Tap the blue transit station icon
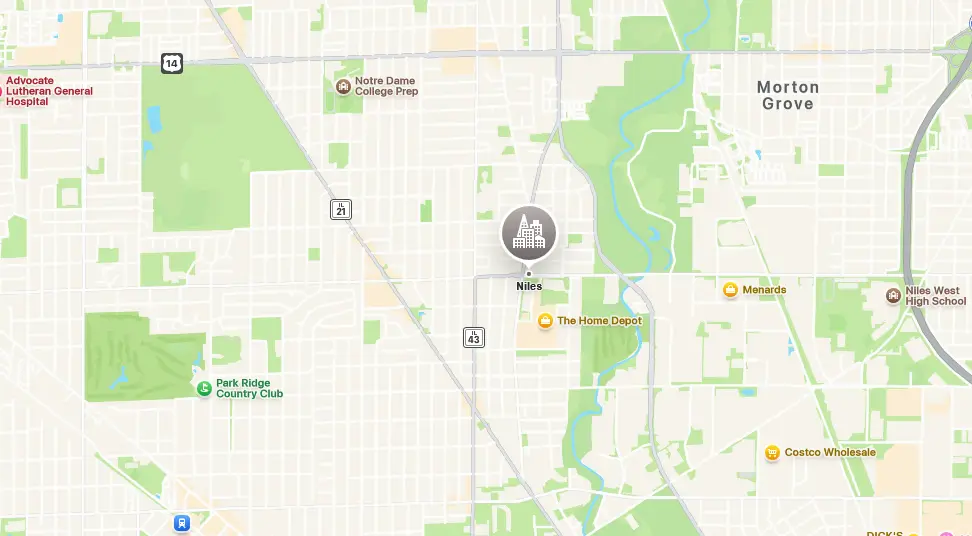 tap(181, 523)
